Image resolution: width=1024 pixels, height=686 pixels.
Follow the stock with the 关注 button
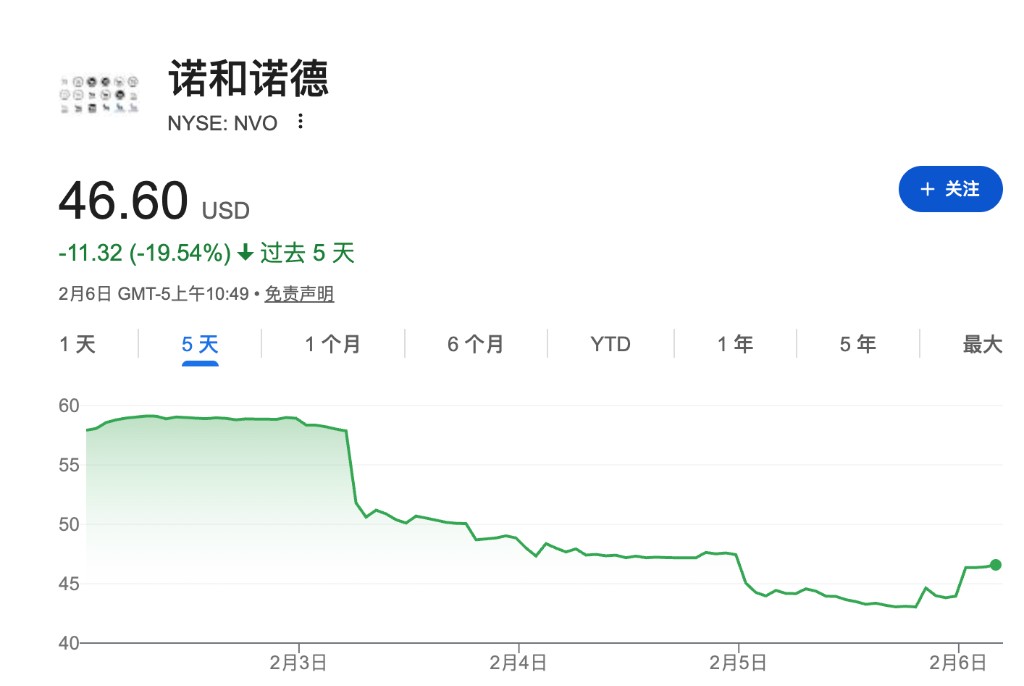[x=950, y=189]
